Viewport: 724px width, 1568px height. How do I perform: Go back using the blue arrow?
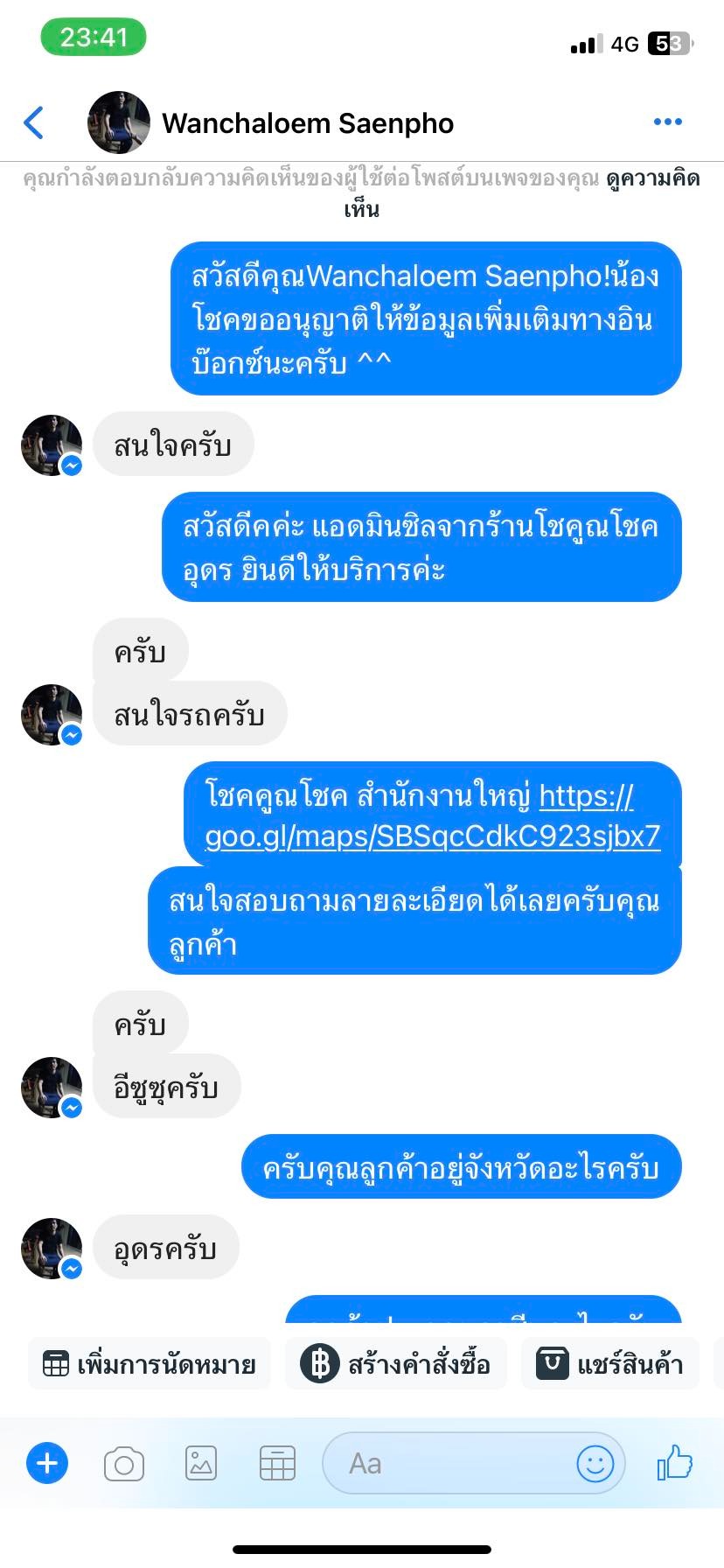tap(35, 122)
